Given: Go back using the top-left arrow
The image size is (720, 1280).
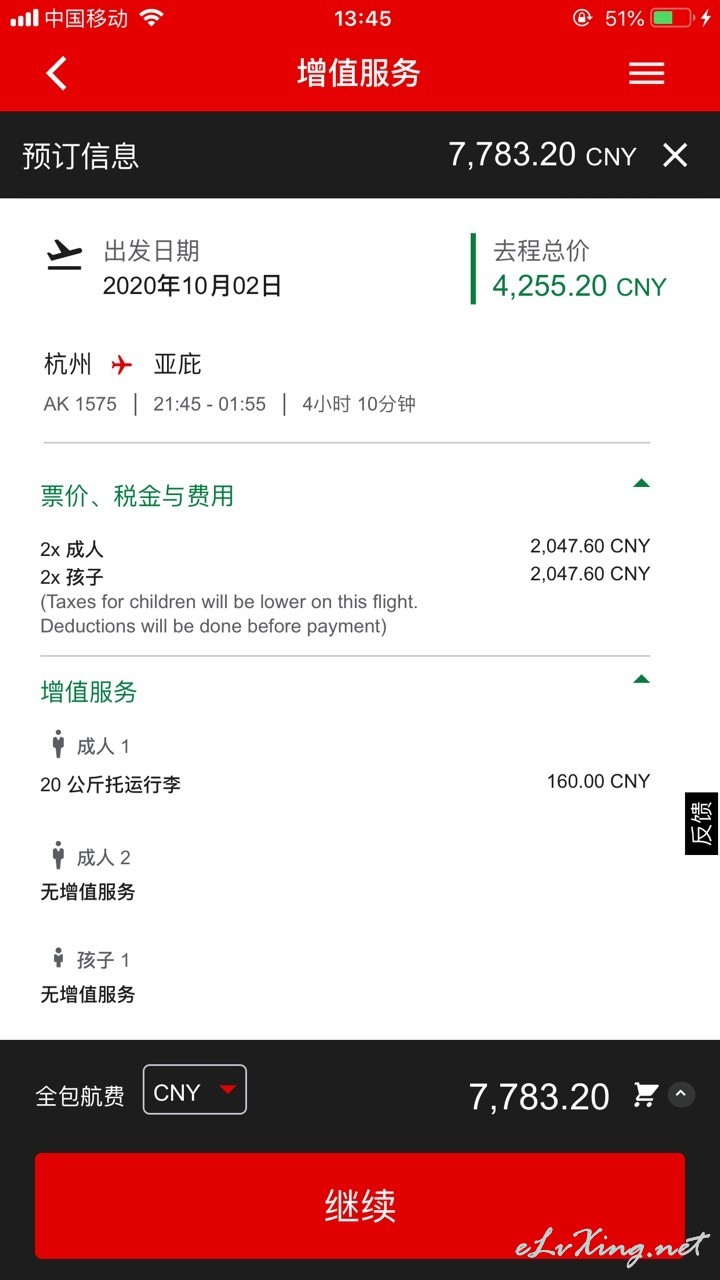Looking at the screenshot, I should click(x=57, y=73).
